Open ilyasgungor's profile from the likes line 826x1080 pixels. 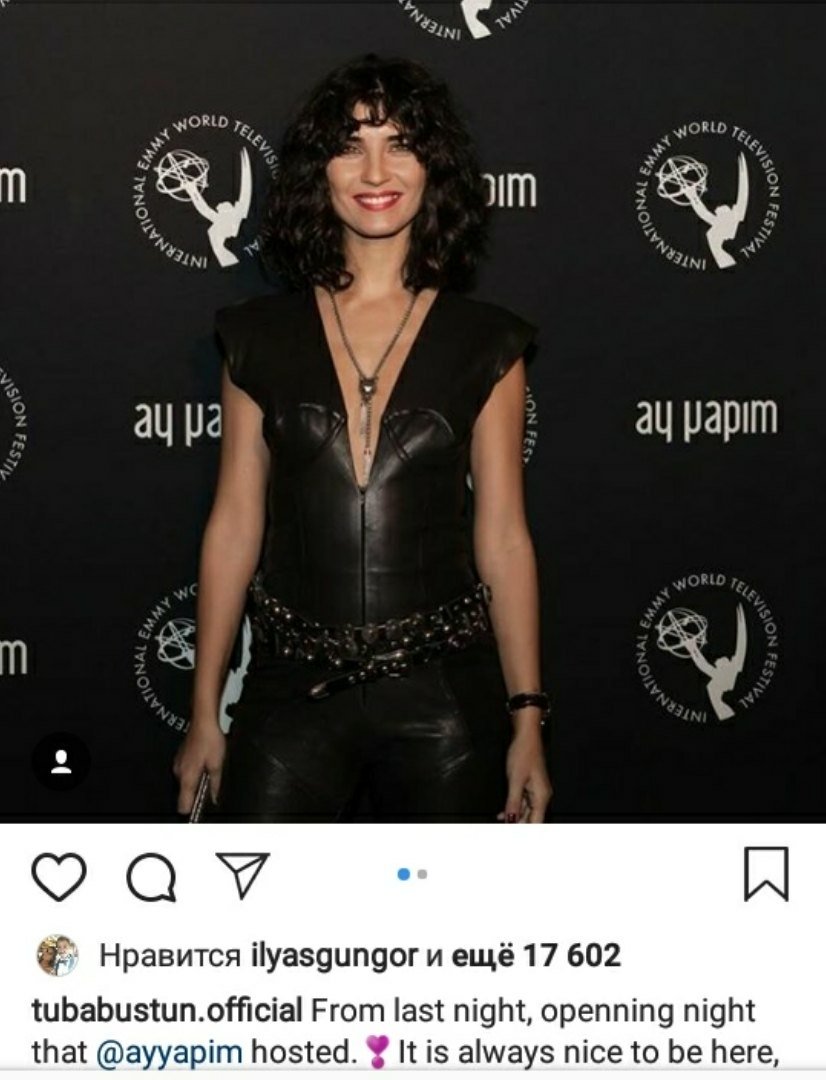333,956
